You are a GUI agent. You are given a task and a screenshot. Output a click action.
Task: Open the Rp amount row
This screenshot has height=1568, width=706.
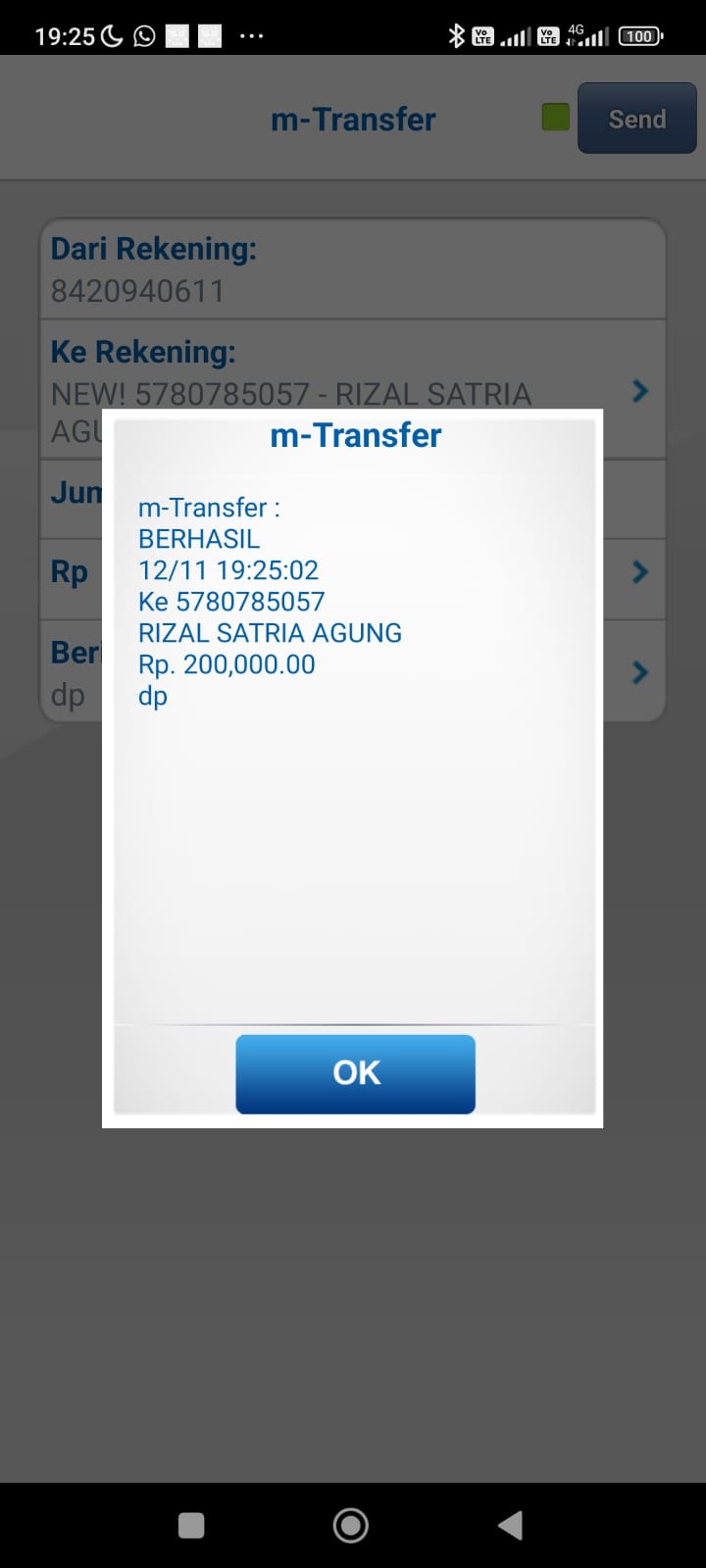pyautogui.click(x=638, y=571)
